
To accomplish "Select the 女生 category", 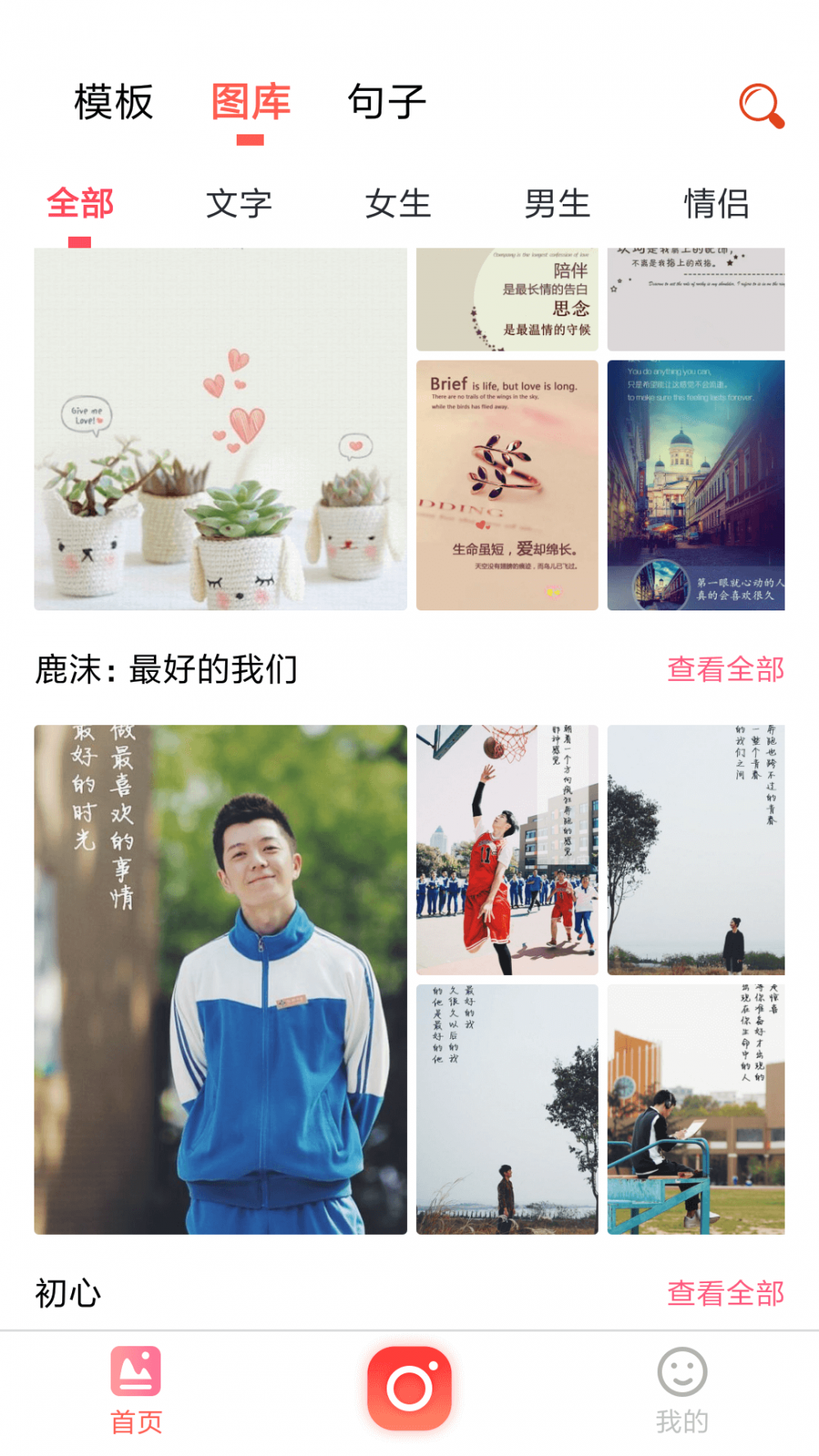I will coord(398,203).
